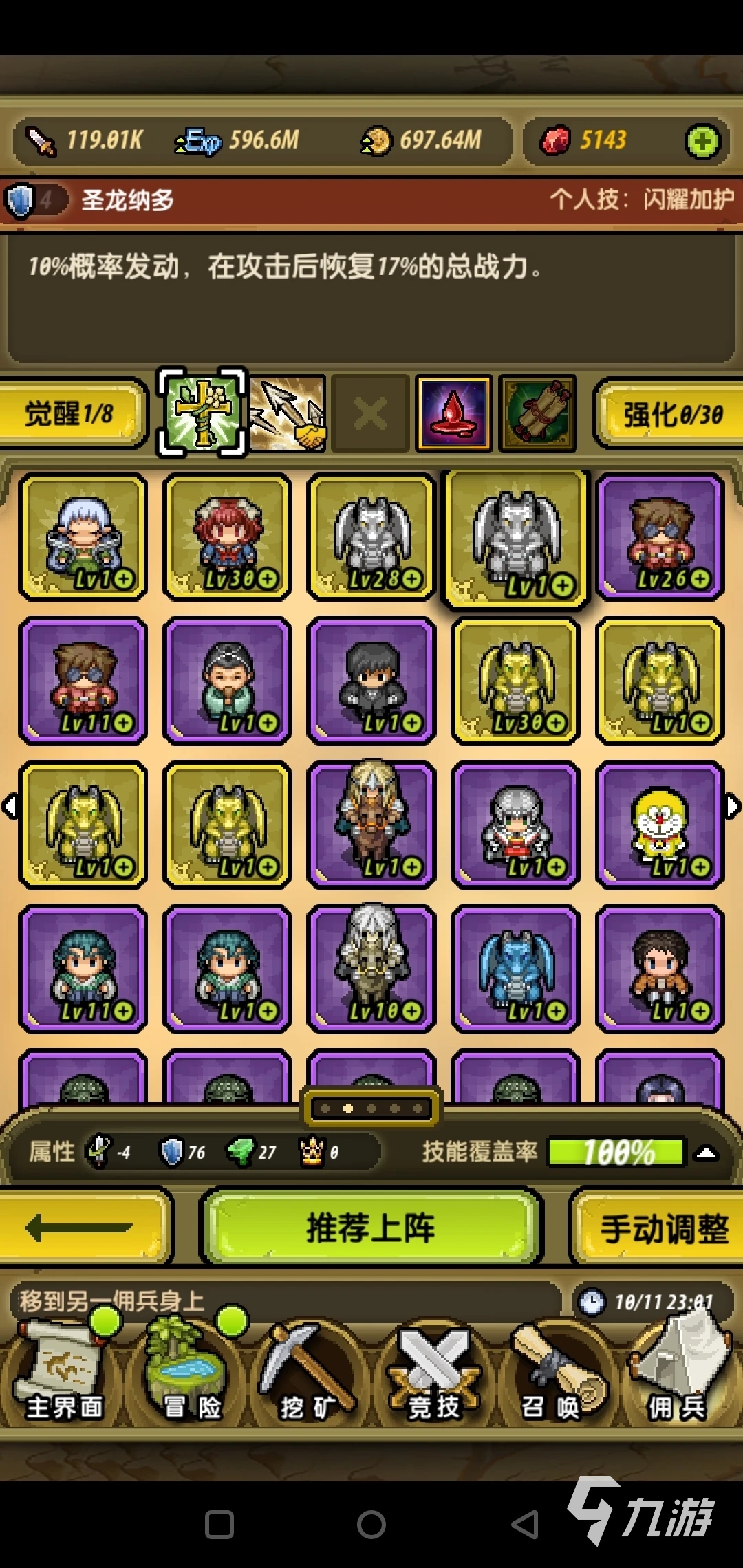Expand the skill coverage panel arrow
The height and width of the screenshot is (1568, 743).
click(707, 1153)
